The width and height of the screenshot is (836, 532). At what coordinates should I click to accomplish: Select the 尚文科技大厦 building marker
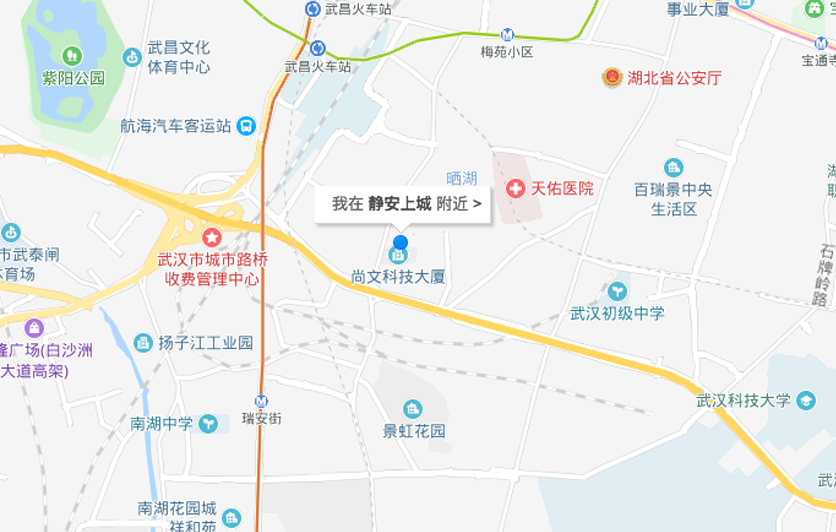(x=398, y=257)
